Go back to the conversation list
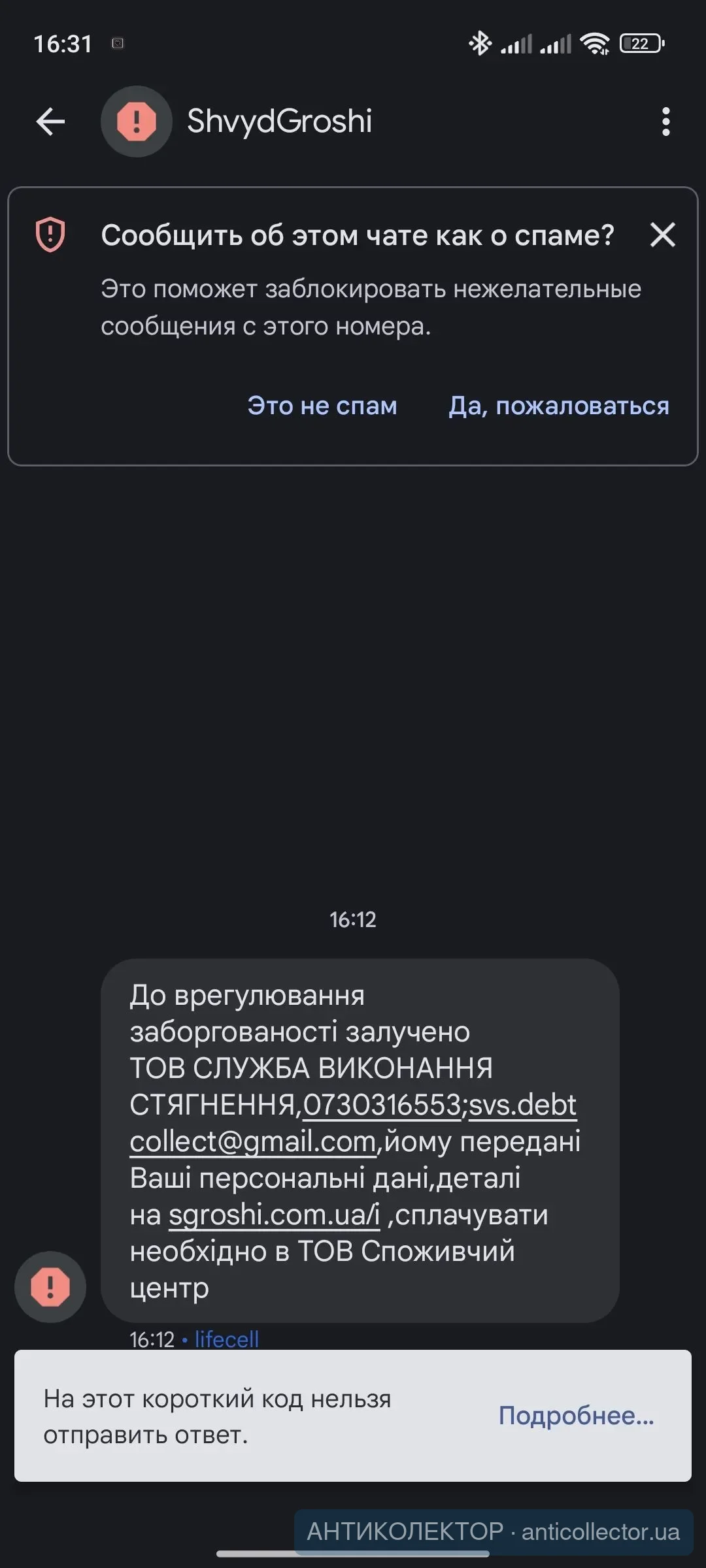Viewport: 706px width, 1568px height. click(50, 122)
